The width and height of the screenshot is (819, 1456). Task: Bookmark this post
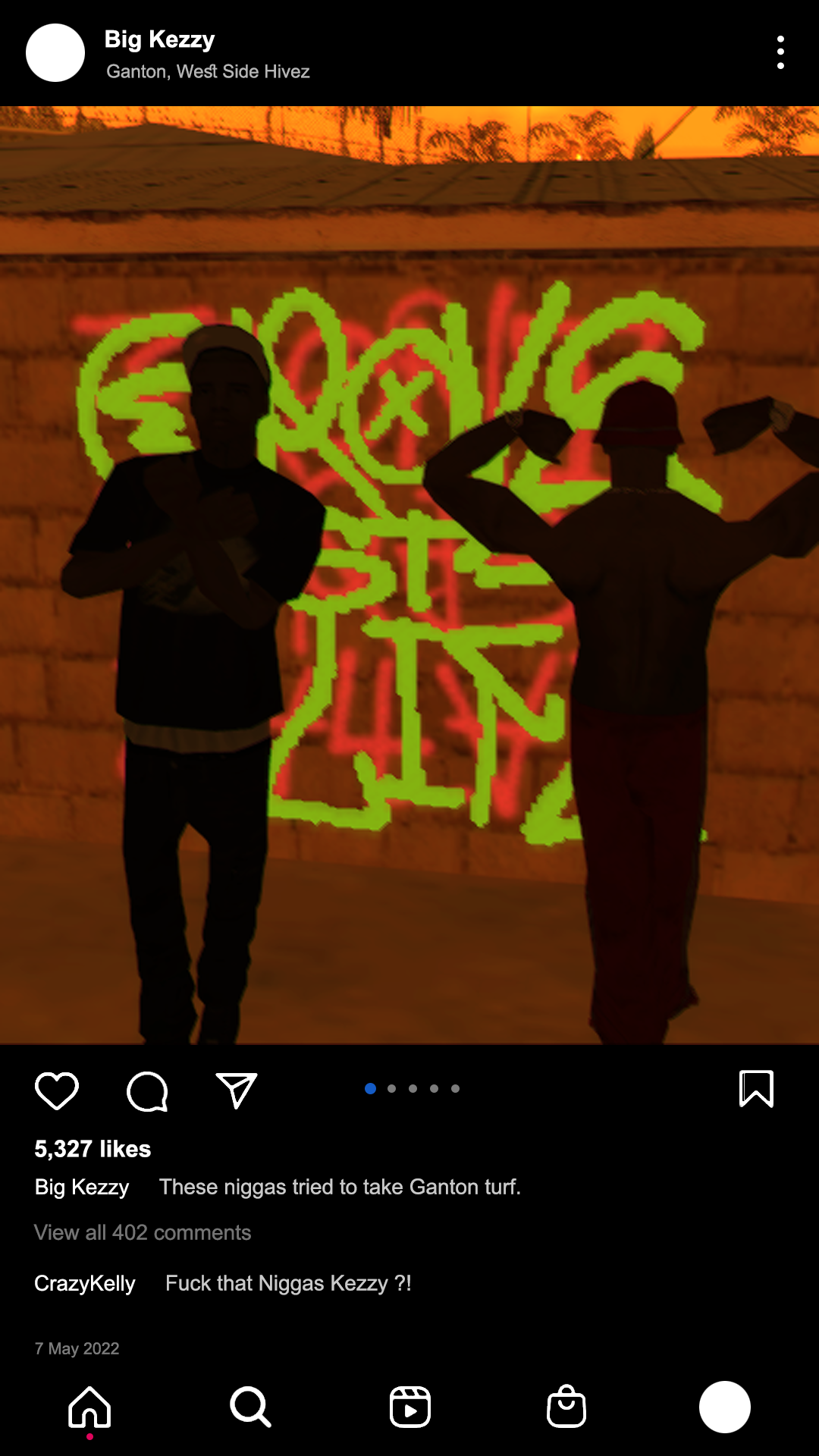pos(756,1089)
